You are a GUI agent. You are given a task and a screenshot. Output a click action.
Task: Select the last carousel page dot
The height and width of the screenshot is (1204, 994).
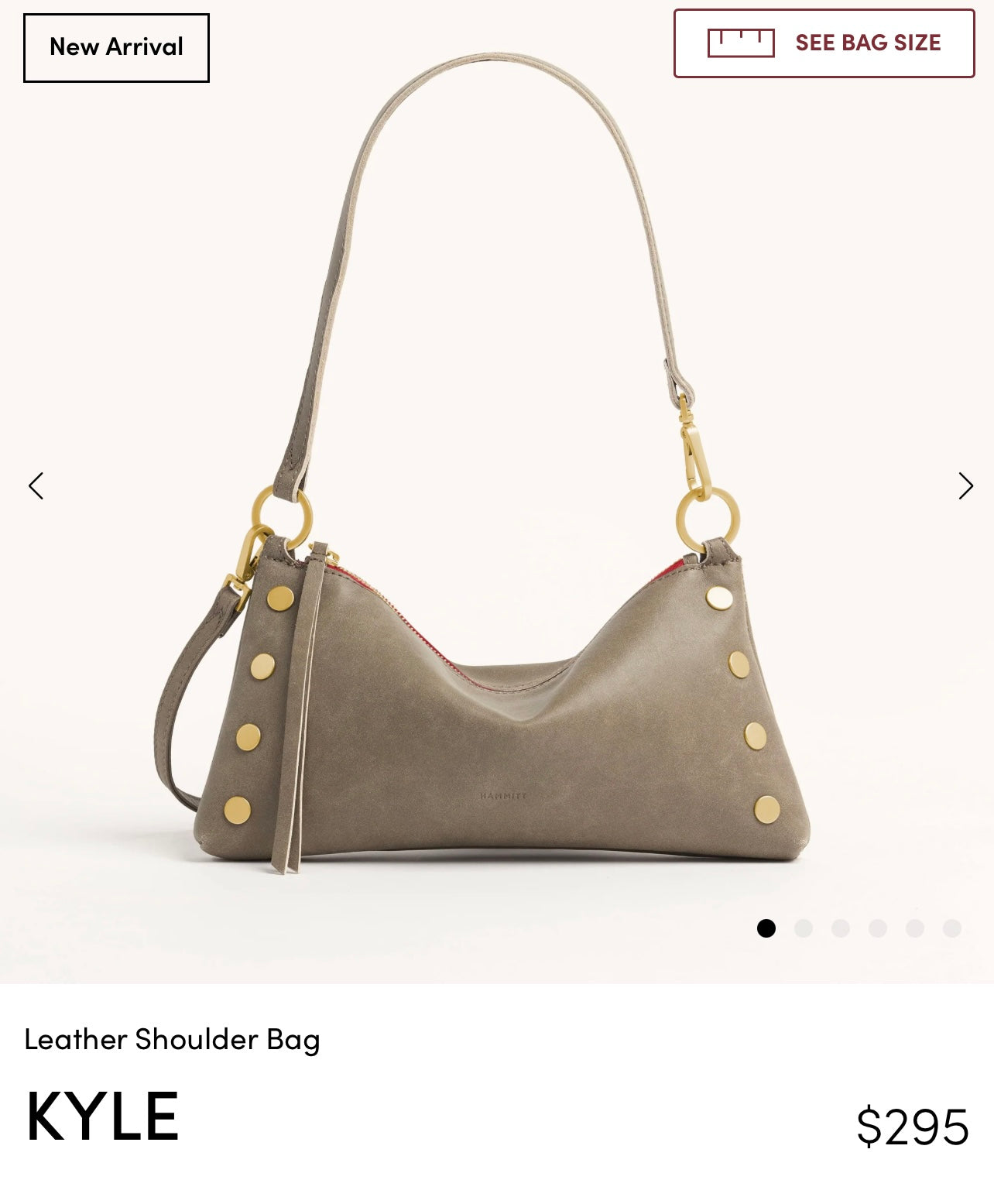(x=952, y=928)
